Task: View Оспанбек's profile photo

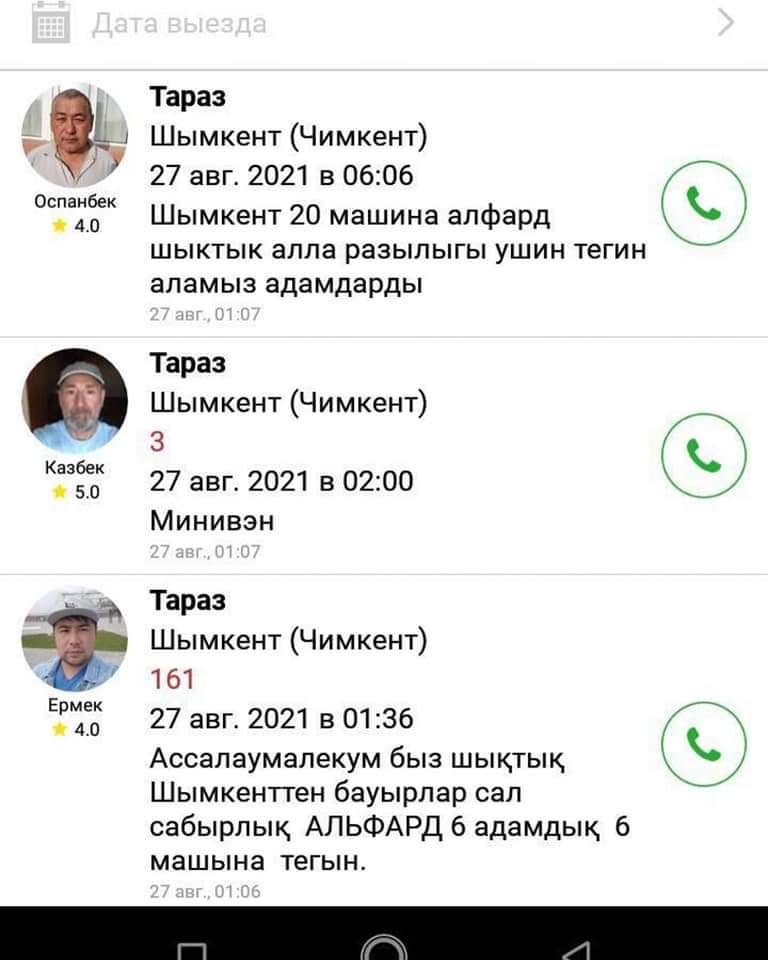Action: 75,136
